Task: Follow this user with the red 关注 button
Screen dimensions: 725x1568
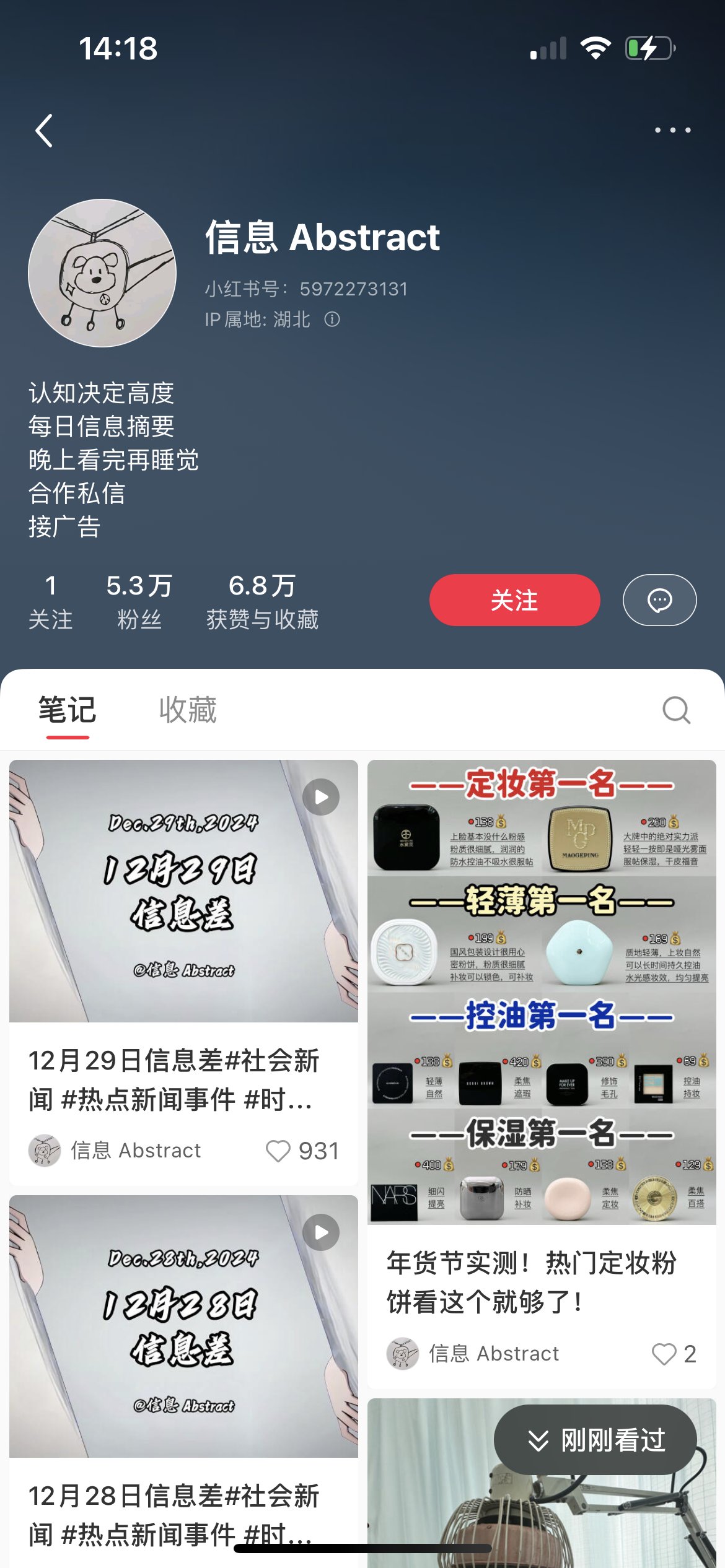Action: click(514, 600)
